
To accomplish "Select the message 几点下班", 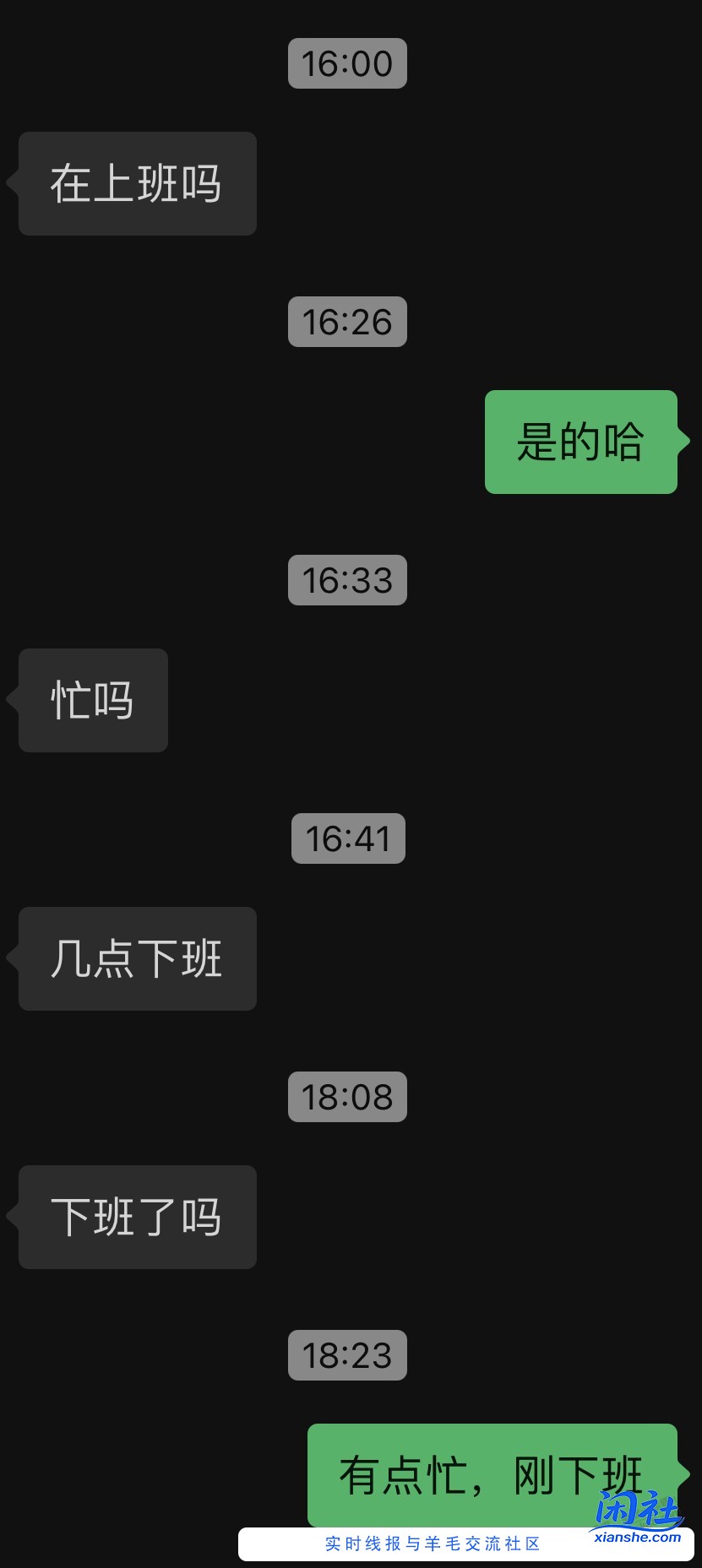I will (136, 958).
